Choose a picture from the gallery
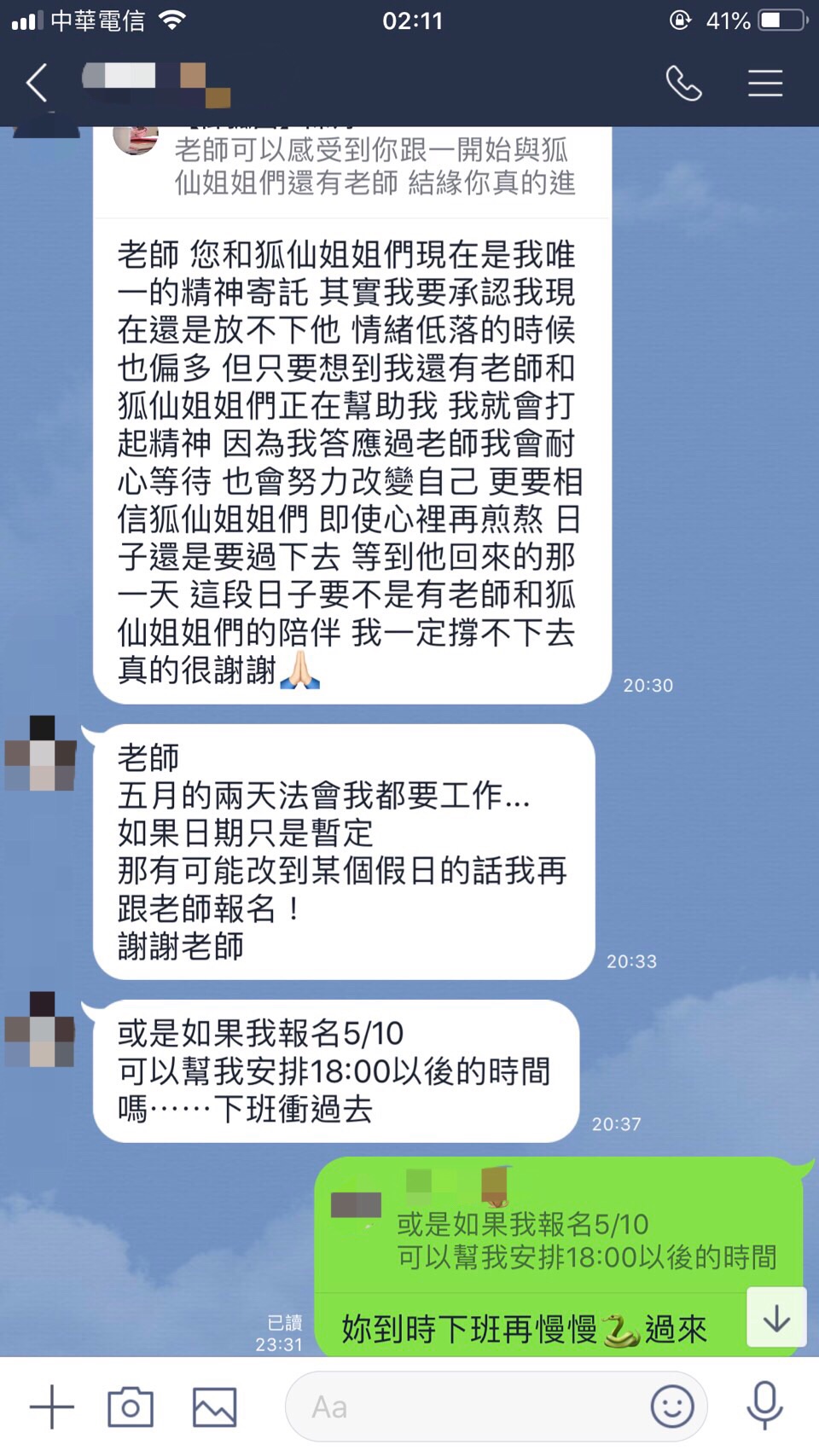This screenshot has width=819, height=1456. (x=214, y=1407)
